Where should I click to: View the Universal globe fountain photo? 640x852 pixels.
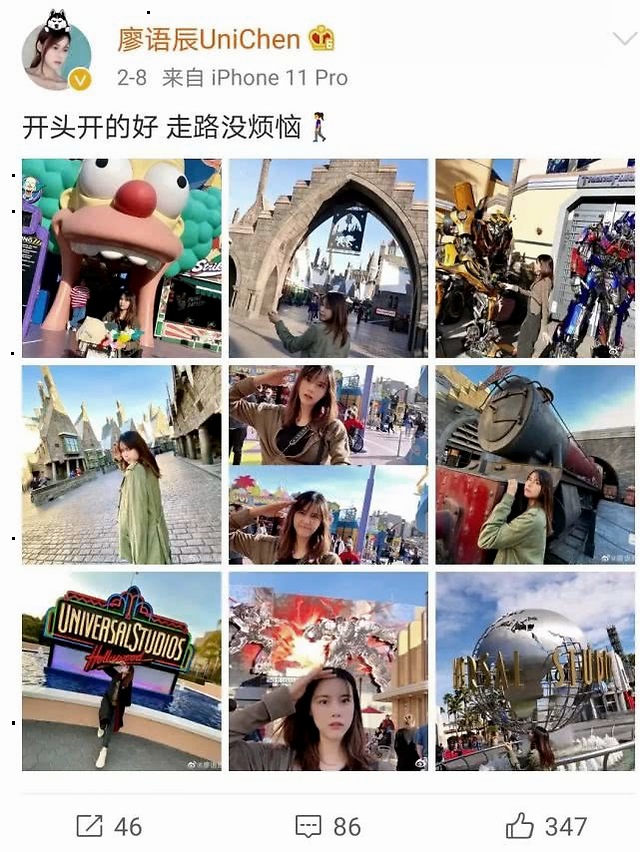[534, 670]
